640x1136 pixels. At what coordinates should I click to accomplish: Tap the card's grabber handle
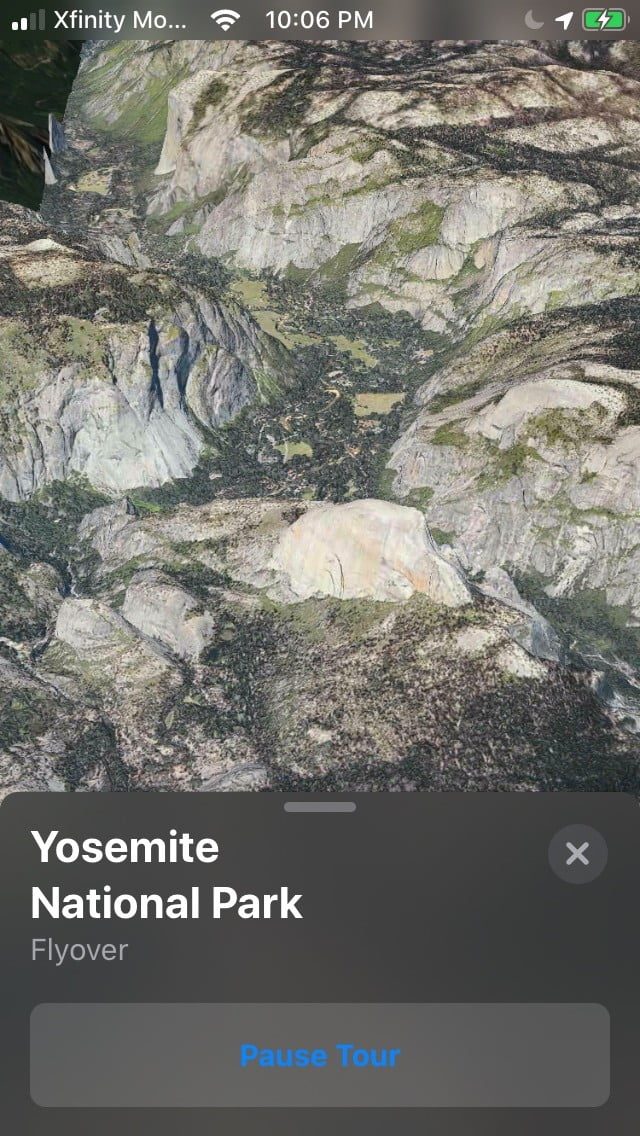pyautogui.click(x=320, y=807)
